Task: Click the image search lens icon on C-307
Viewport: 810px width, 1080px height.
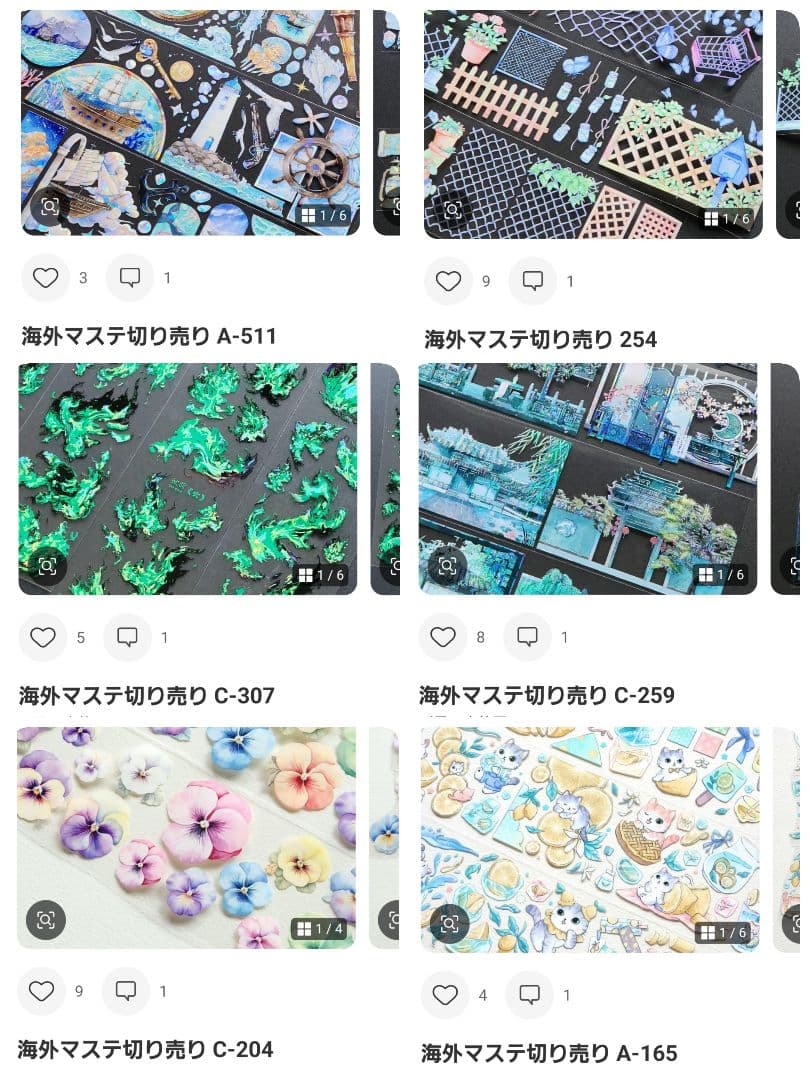Action: tap(45, 566)
